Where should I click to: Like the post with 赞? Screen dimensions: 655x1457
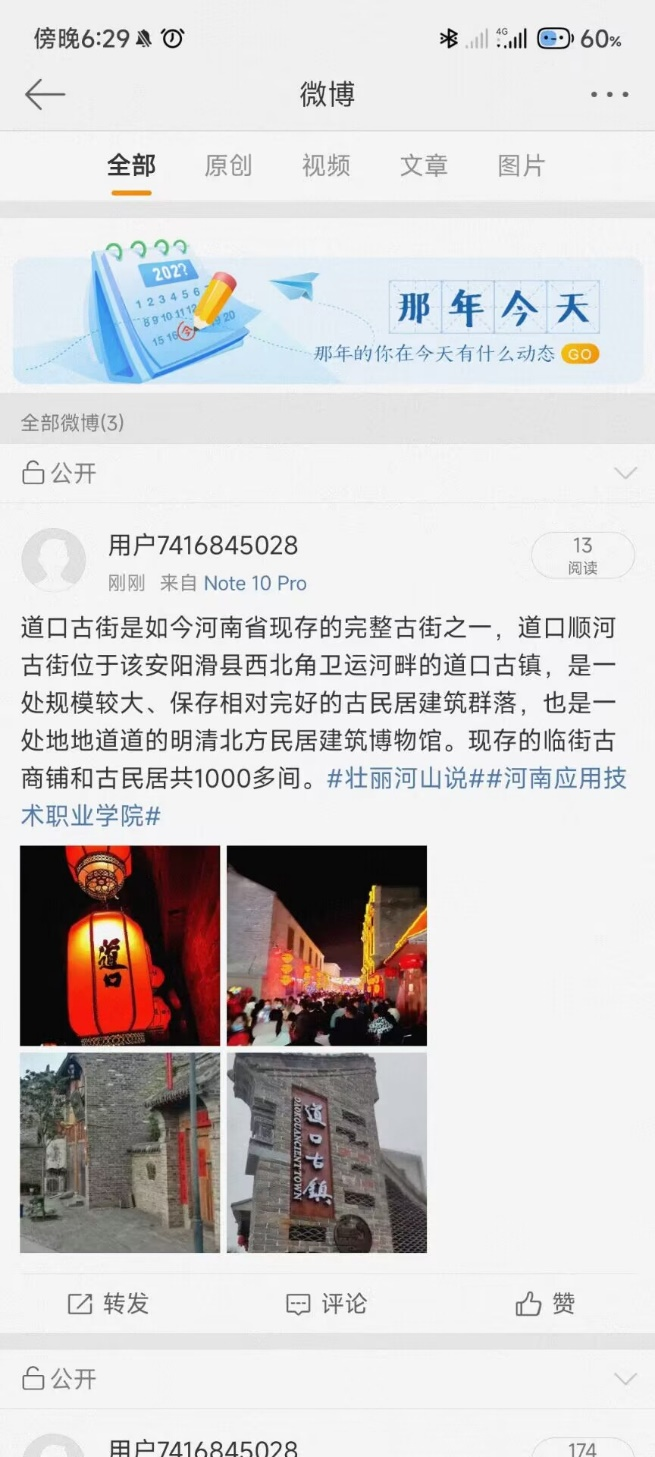coord(546,1303)
